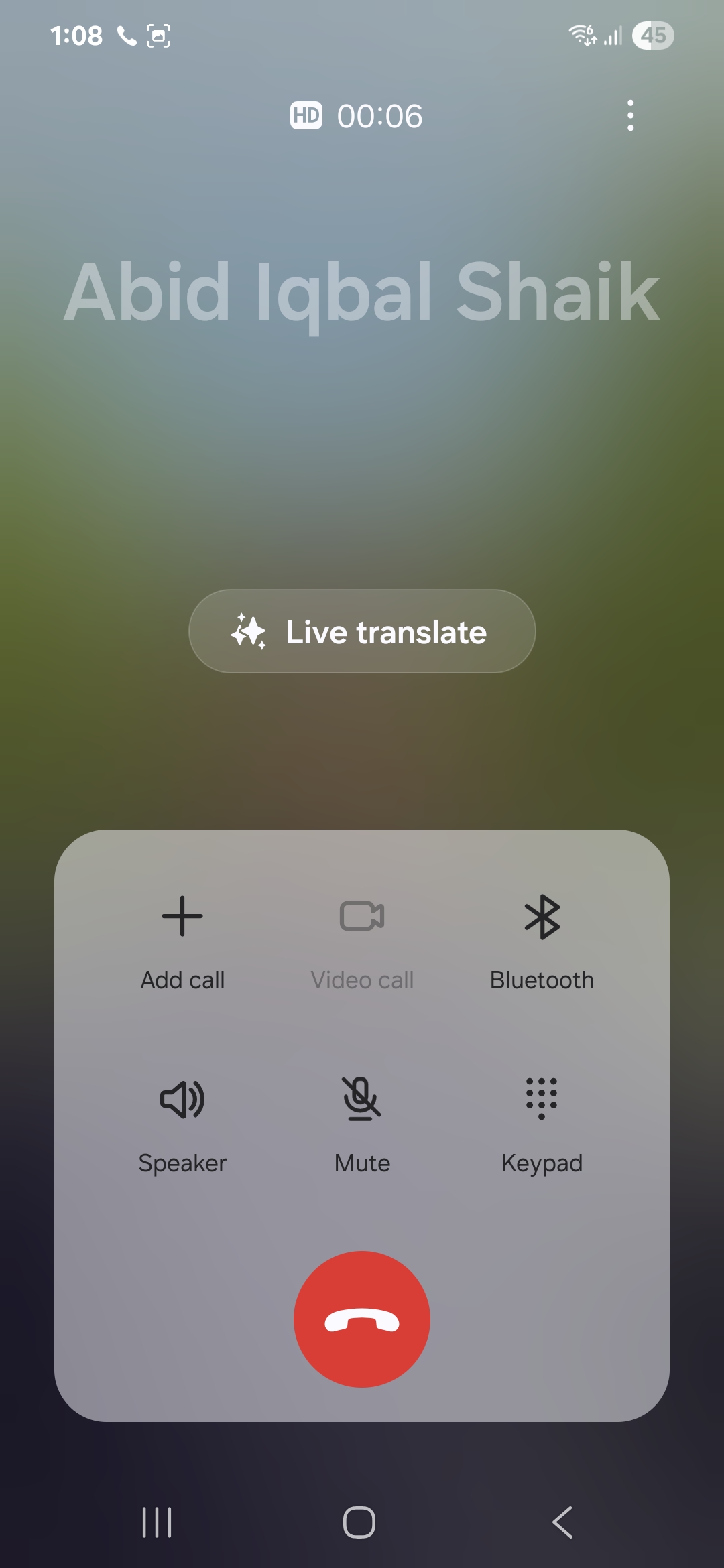This screenshot has width=724, height=1568.
Task: Go back using the navigation bar
Action: [x=563, y=1522]
